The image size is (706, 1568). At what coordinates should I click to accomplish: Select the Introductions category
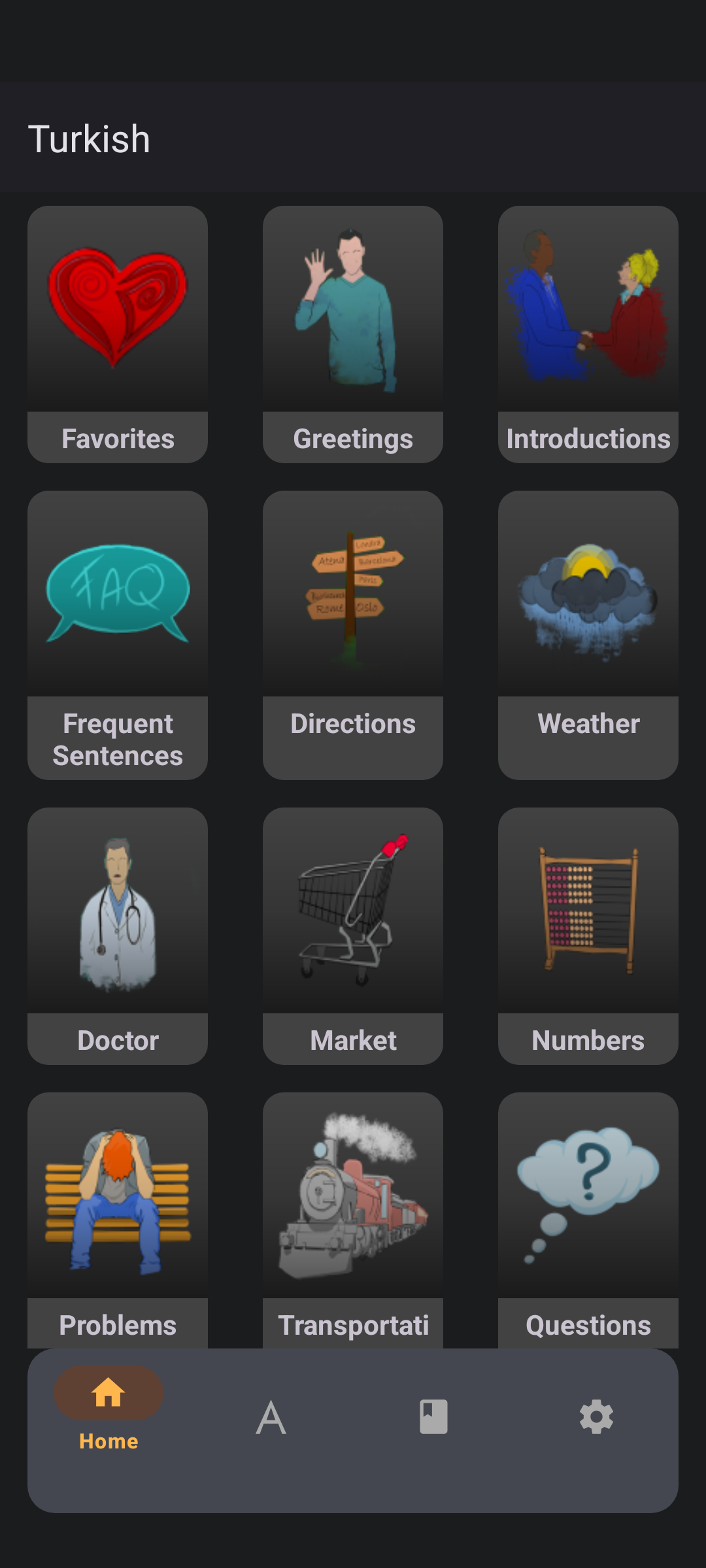click(588, 334)
